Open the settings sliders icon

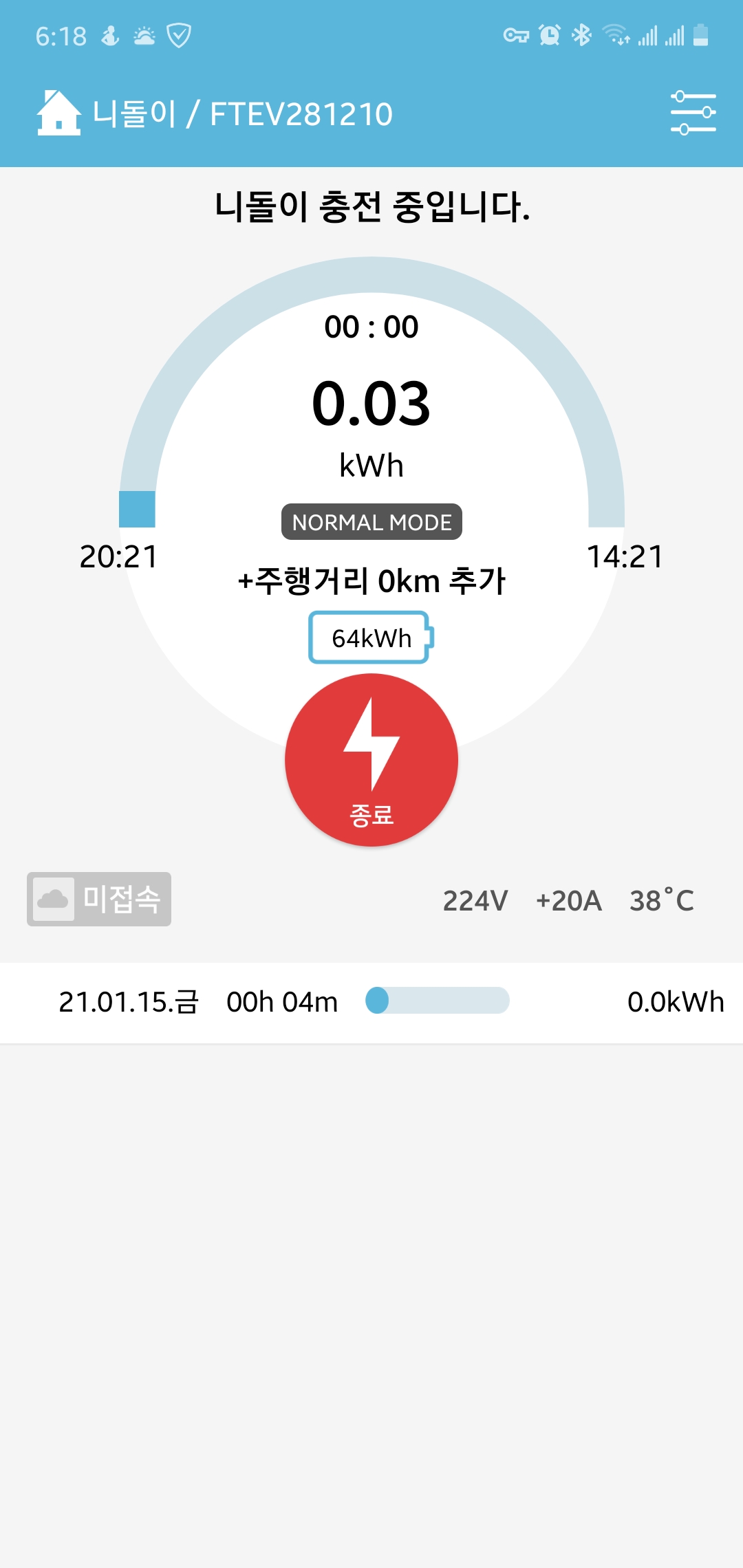click(x=693, y=113)
